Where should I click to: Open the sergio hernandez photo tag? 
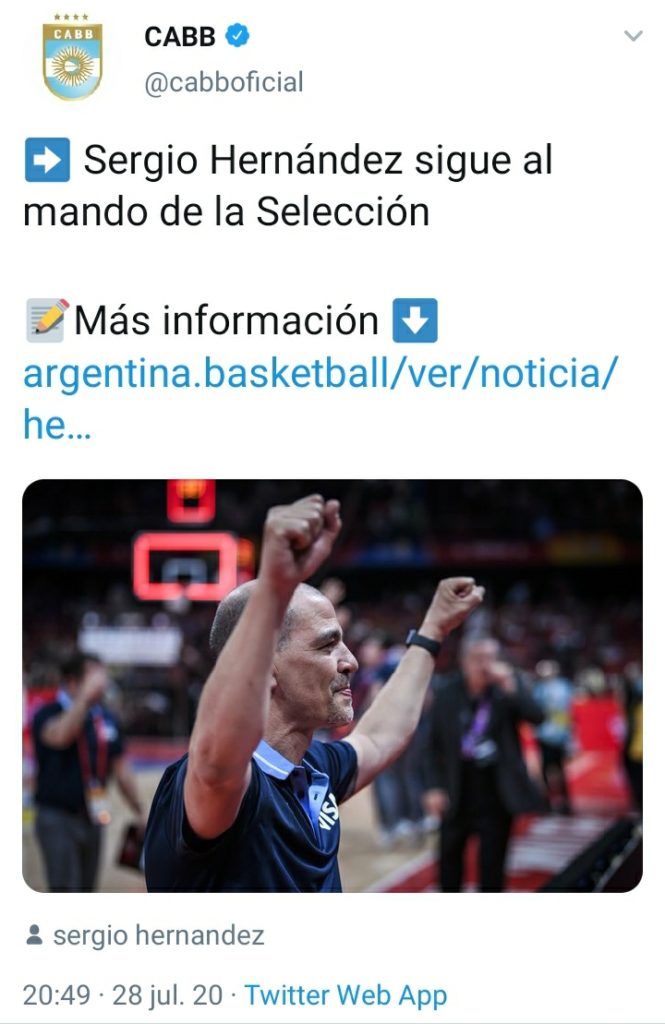157,936
